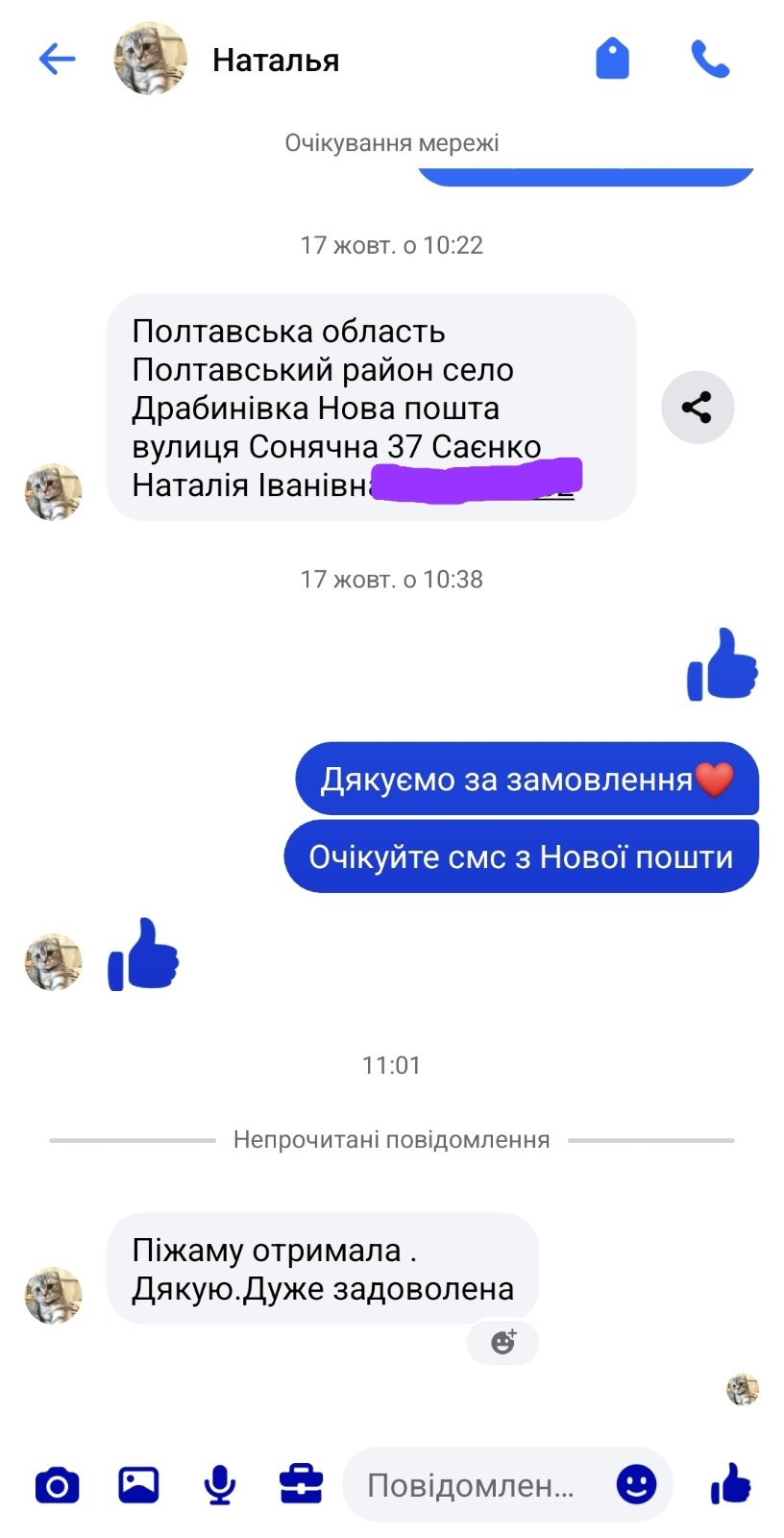The width and height of the screenshot is (784, 1538).
Task: Open the photo gallery picker
Action: click(x=138, y=1486)
